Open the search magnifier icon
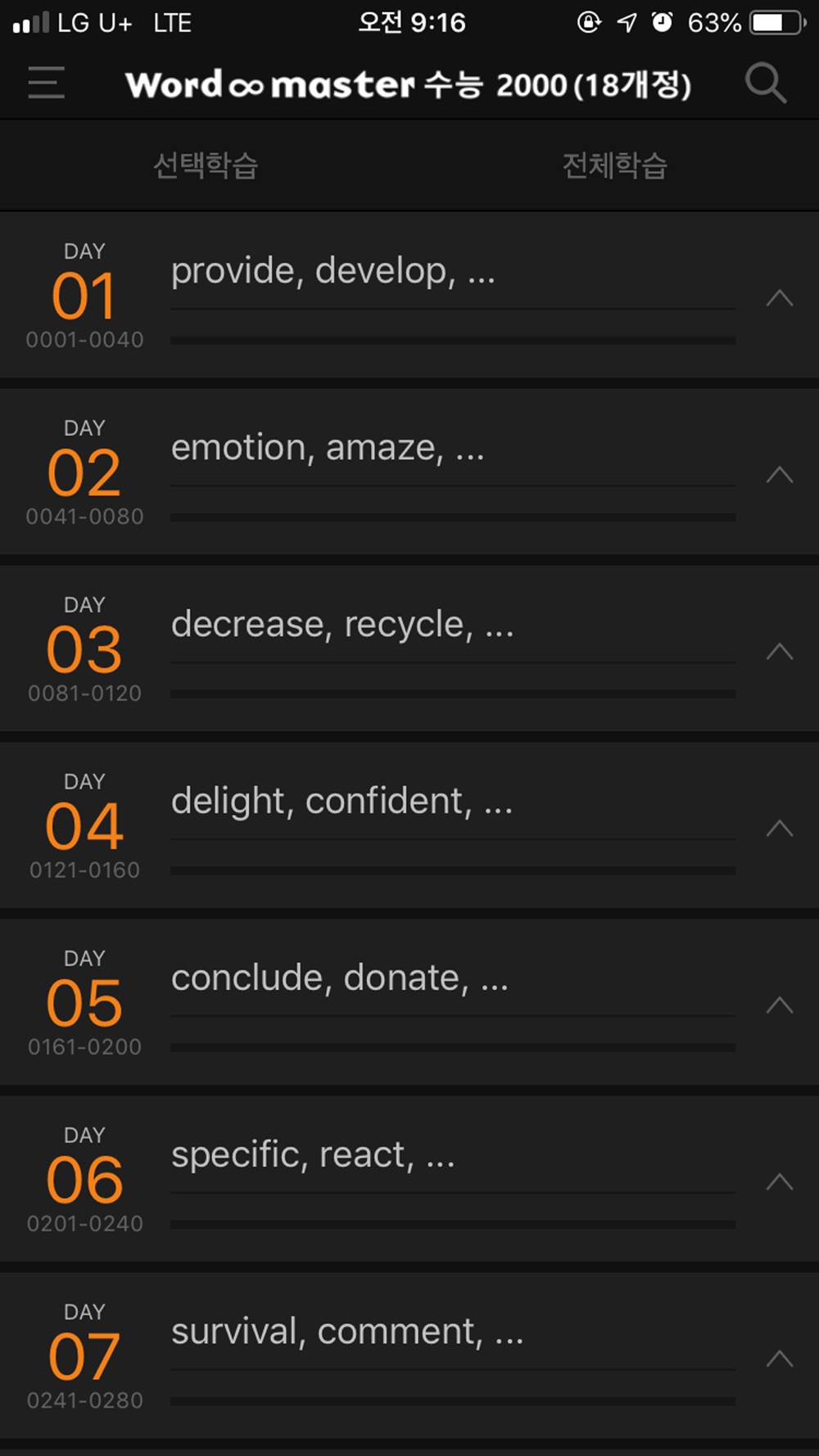The height and width of the screenshot is (1456, 819). 766,83
